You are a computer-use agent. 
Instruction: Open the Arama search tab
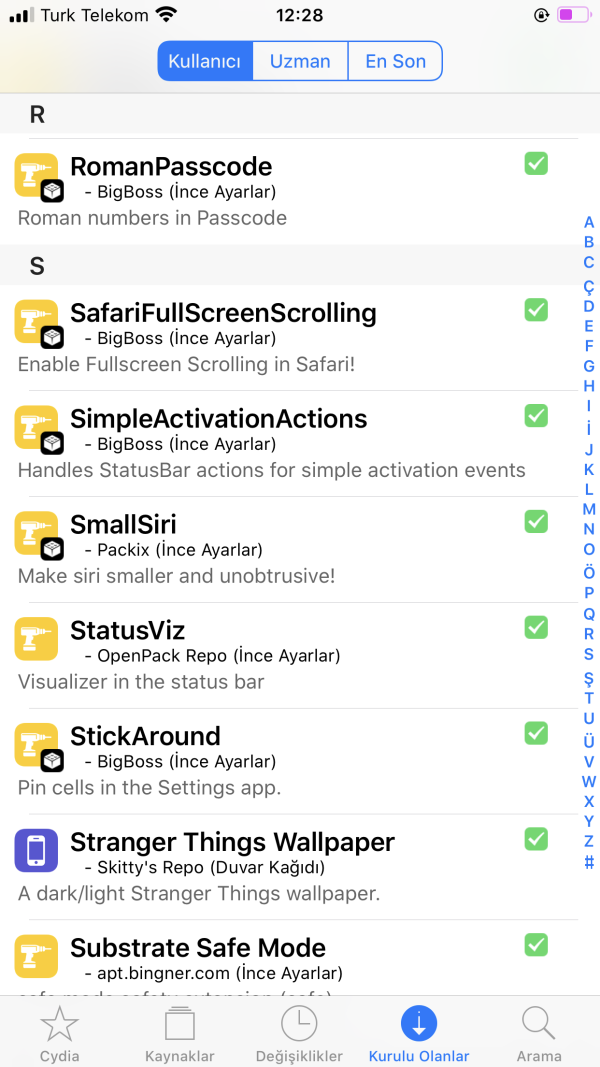pyautogui.click(x=539, y=1033)
